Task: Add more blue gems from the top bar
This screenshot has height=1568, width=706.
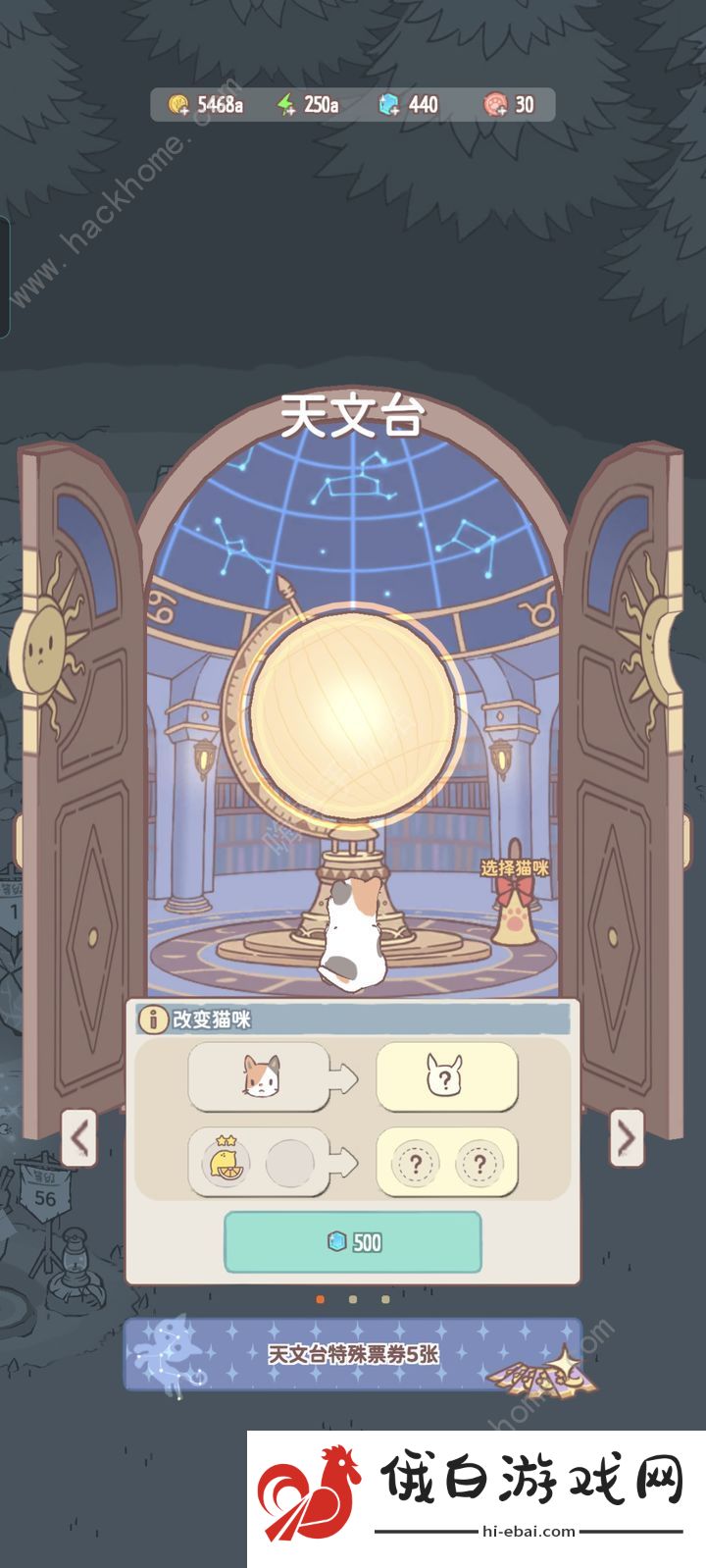Action: point(389,105)
